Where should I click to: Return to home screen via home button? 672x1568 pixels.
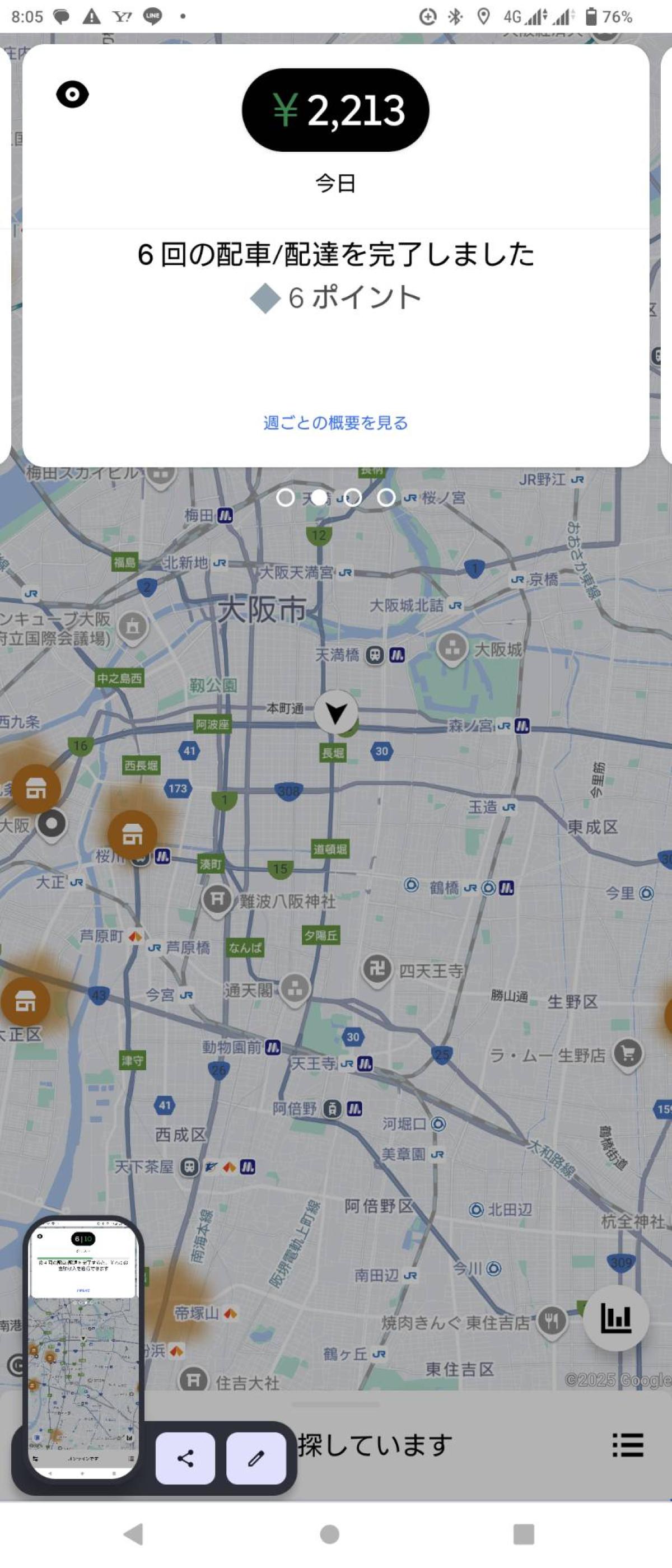point(329,1534)
